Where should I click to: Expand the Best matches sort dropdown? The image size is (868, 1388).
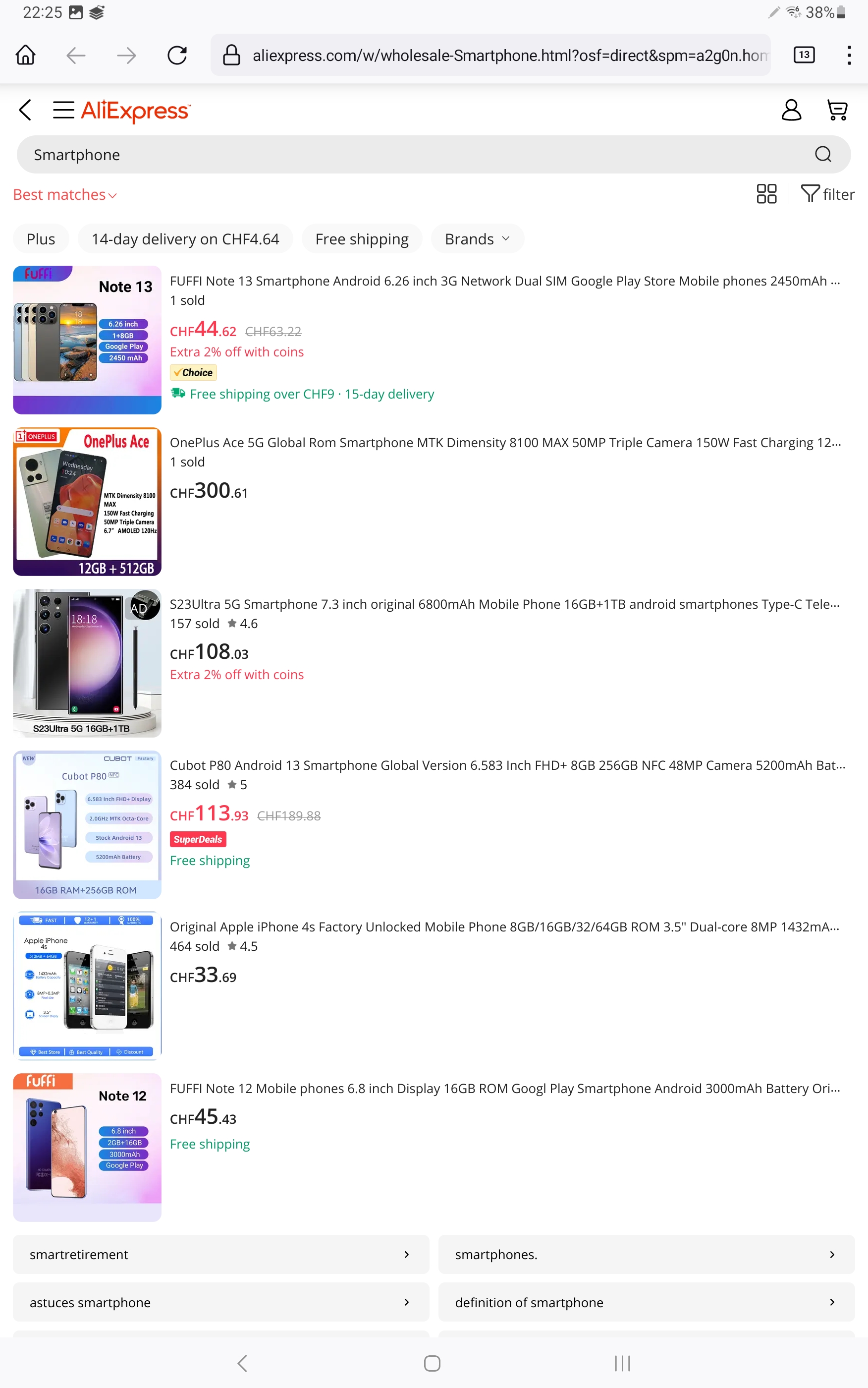point(65,195)
